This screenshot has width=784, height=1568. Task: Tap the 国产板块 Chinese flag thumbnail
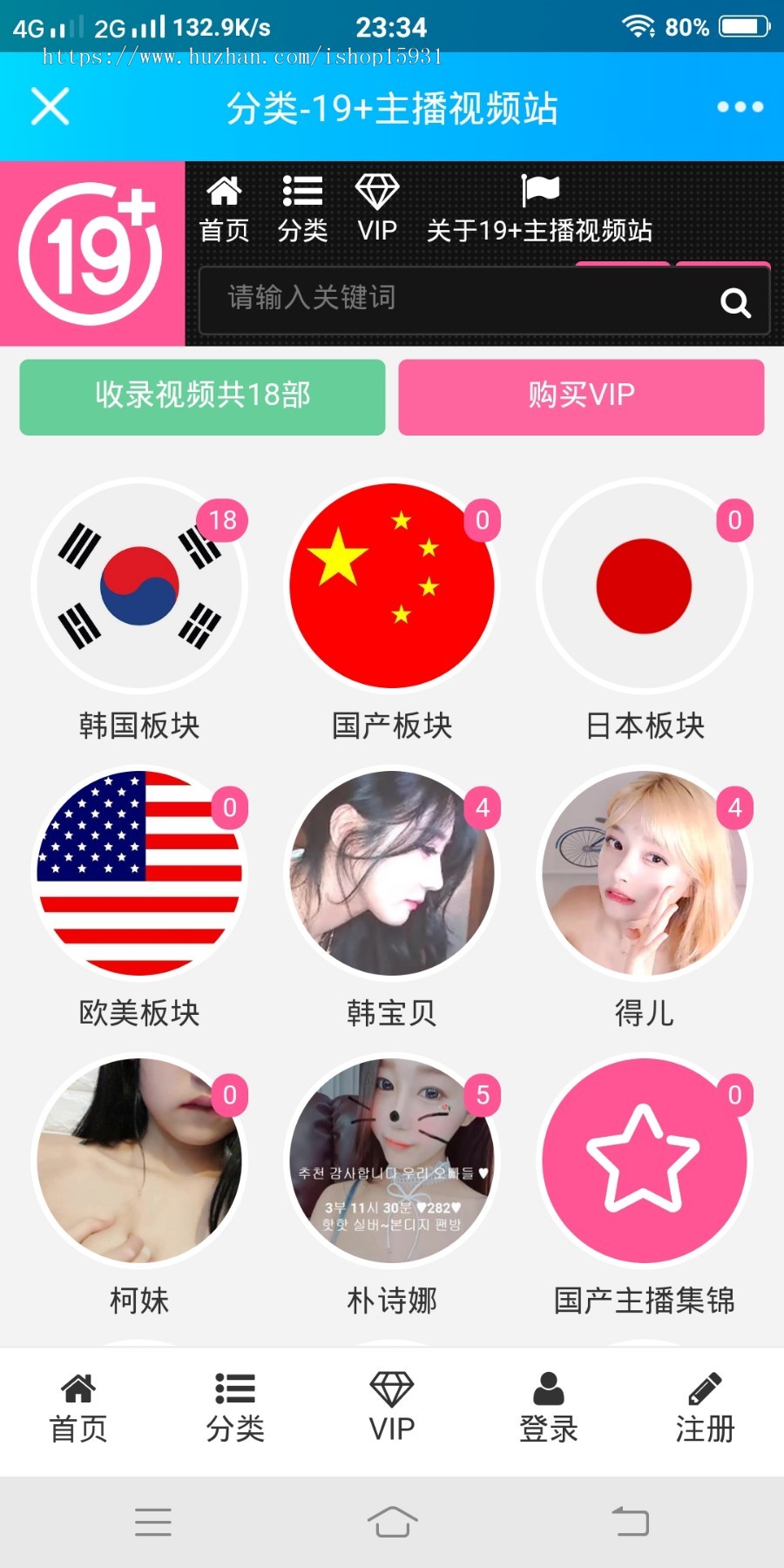click(391, 585)
